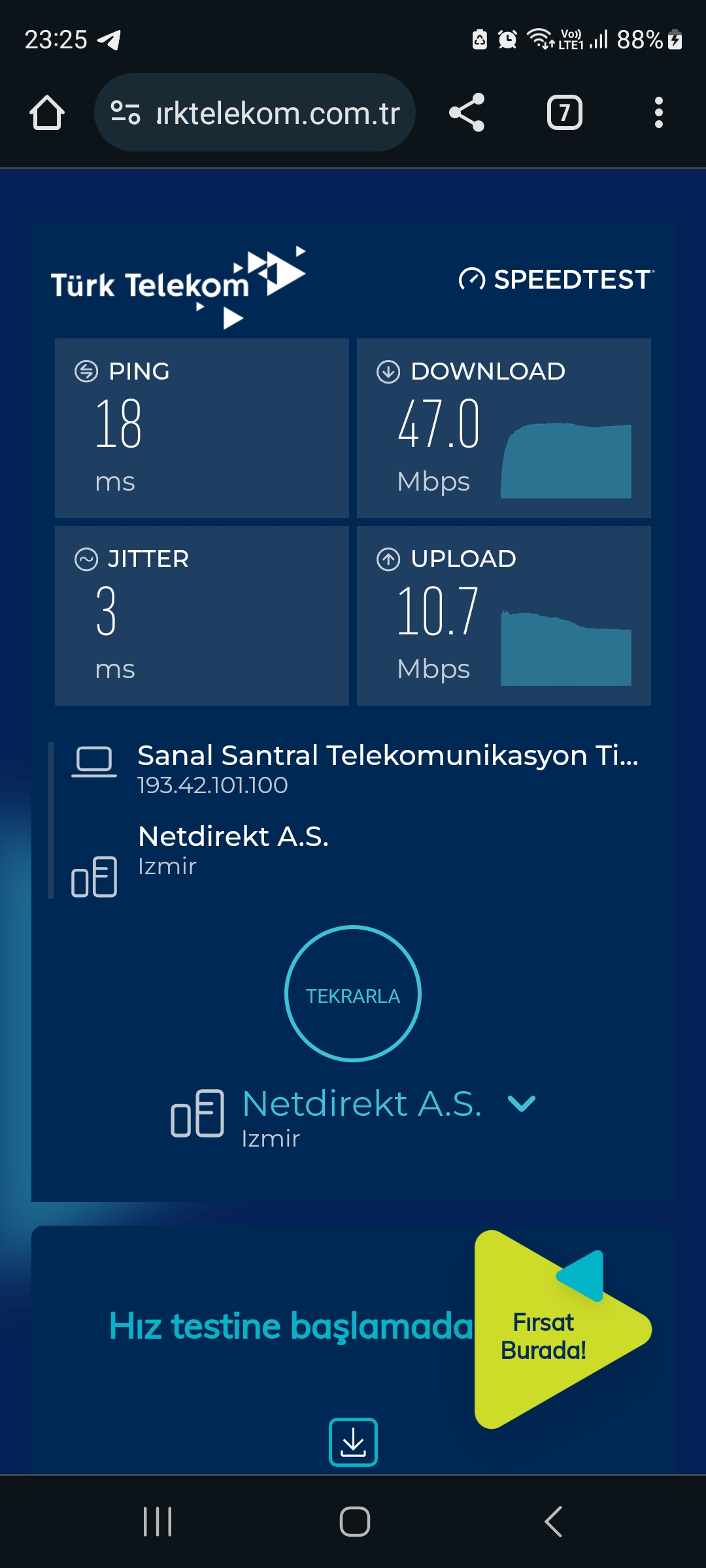Tap the download arrow icon below the banner
706x1568 pixels.
[353, 1441]
